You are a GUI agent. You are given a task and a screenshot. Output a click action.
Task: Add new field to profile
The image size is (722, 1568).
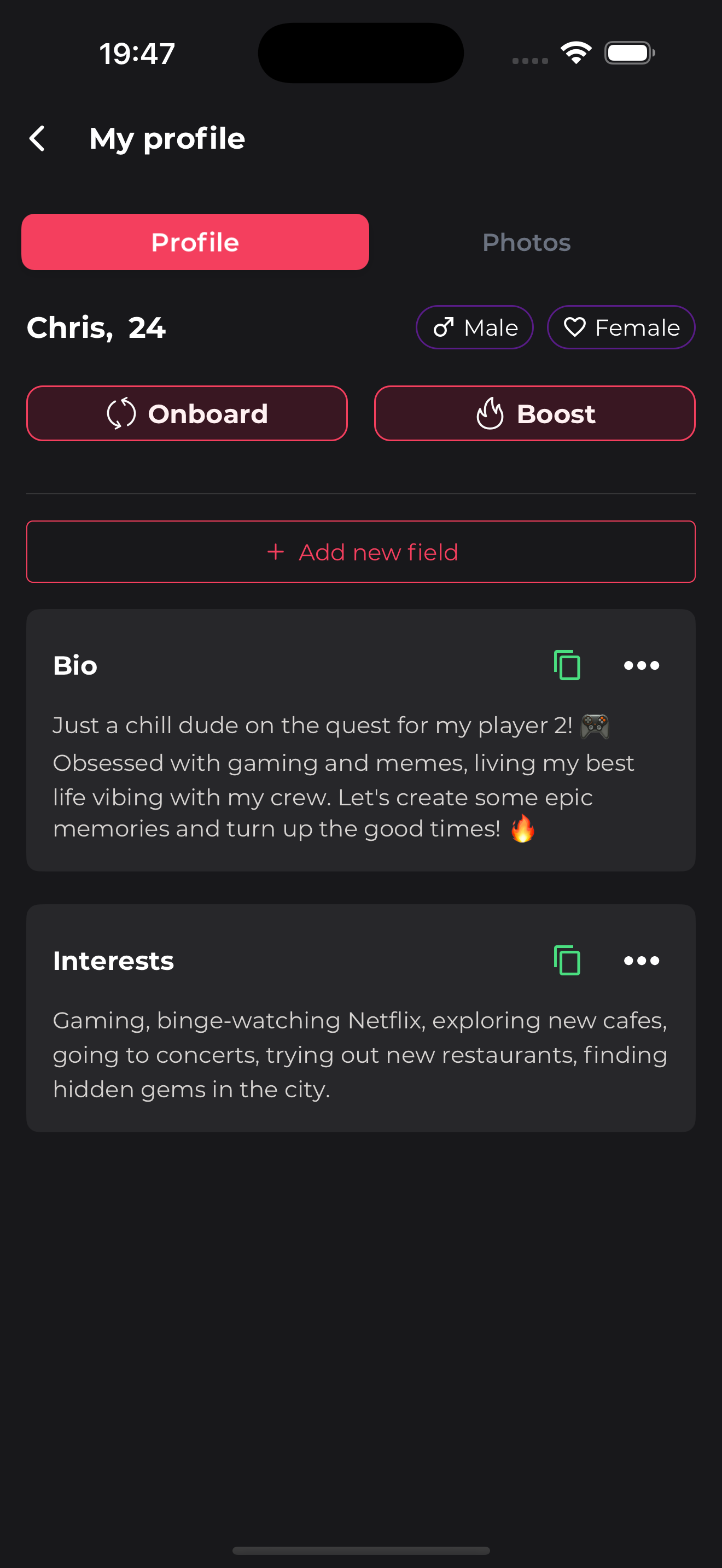click(x=361, y=552)
